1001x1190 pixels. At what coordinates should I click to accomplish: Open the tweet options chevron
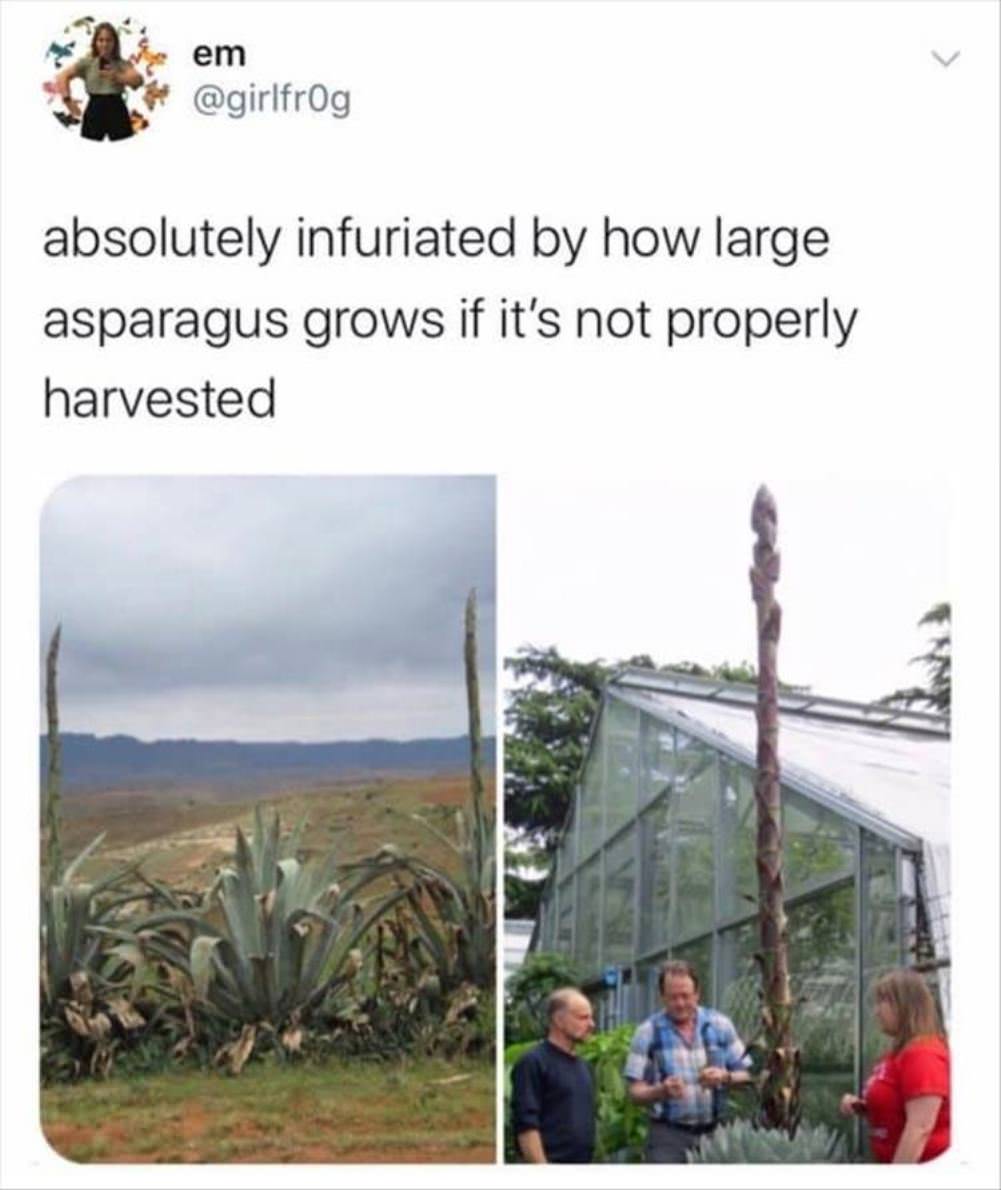[941, 61]
